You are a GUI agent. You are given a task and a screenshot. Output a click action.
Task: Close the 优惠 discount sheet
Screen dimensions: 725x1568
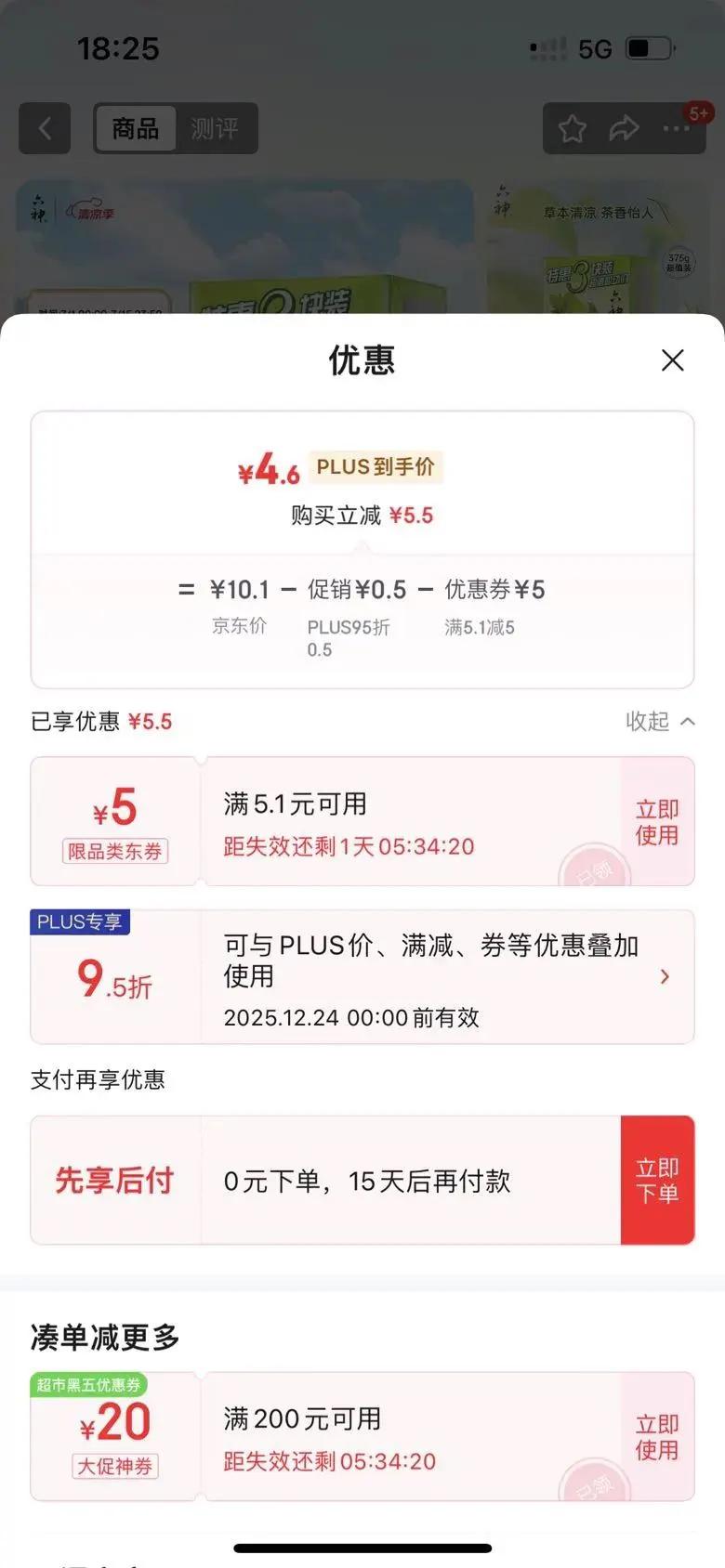click(672, 360)
